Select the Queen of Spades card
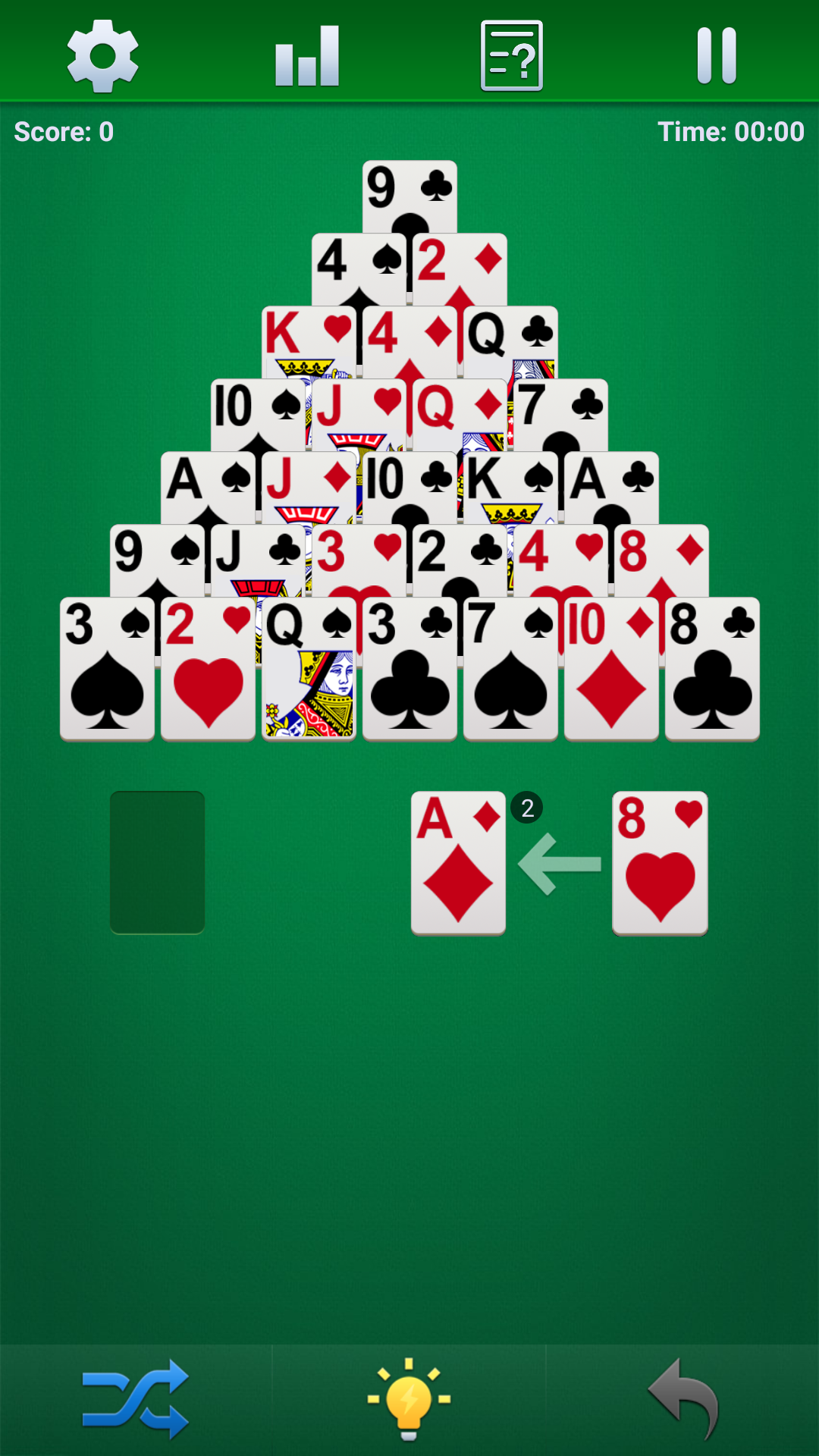Screen dimensions: 819x1456 coord(309,667)
